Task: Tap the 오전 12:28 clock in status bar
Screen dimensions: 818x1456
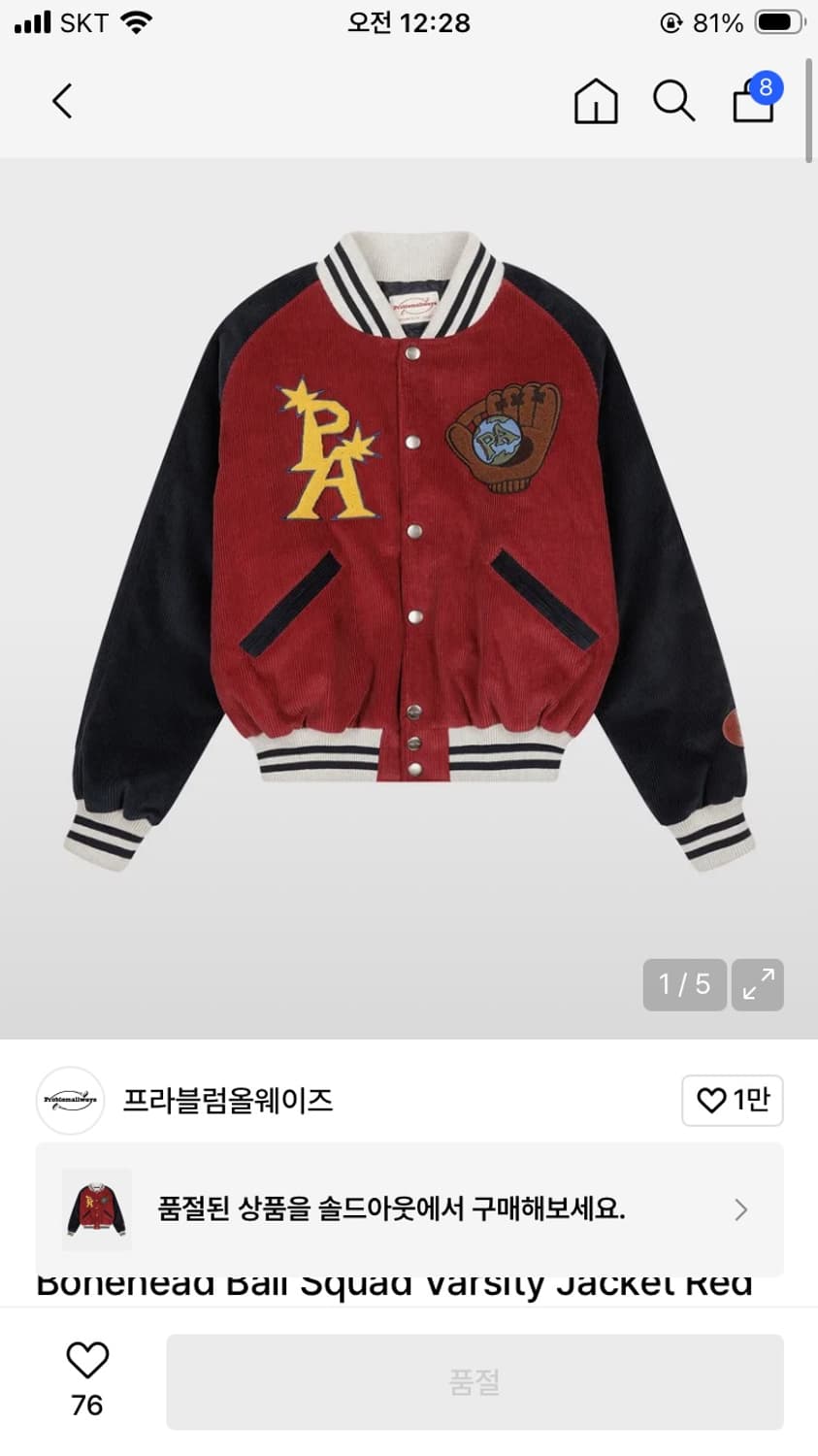Action: coord(408,22)
